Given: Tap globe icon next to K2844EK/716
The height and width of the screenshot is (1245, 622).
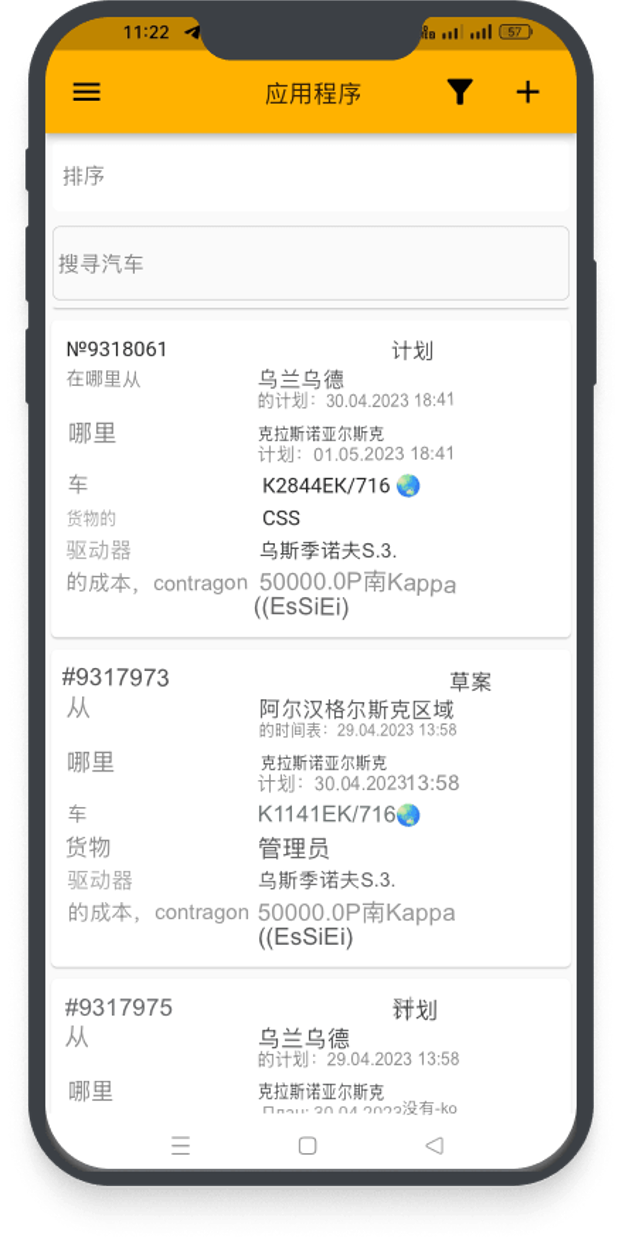Looking at the screenshot, I should 408,486.
